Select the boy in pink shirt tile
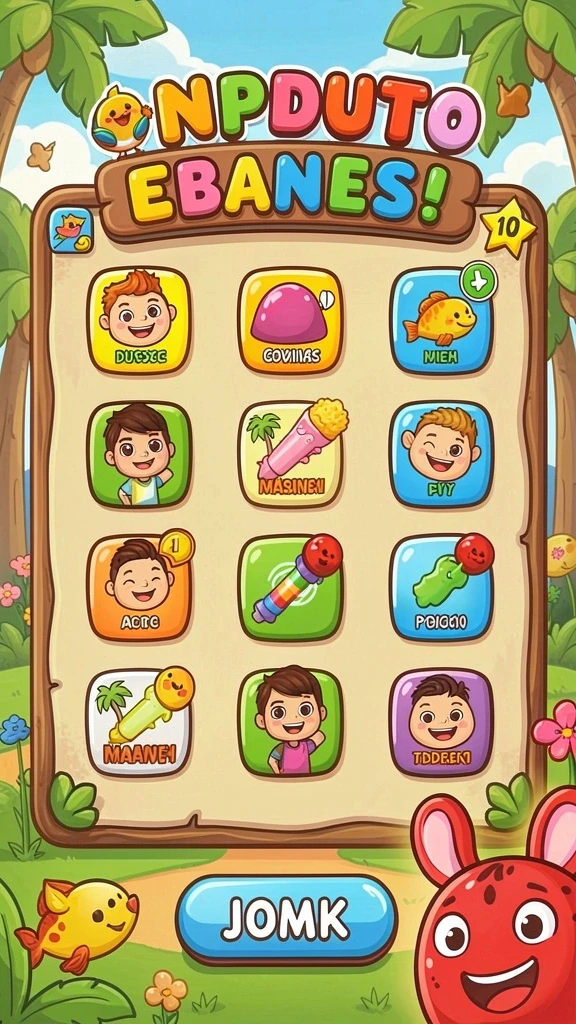 [290, 722]
